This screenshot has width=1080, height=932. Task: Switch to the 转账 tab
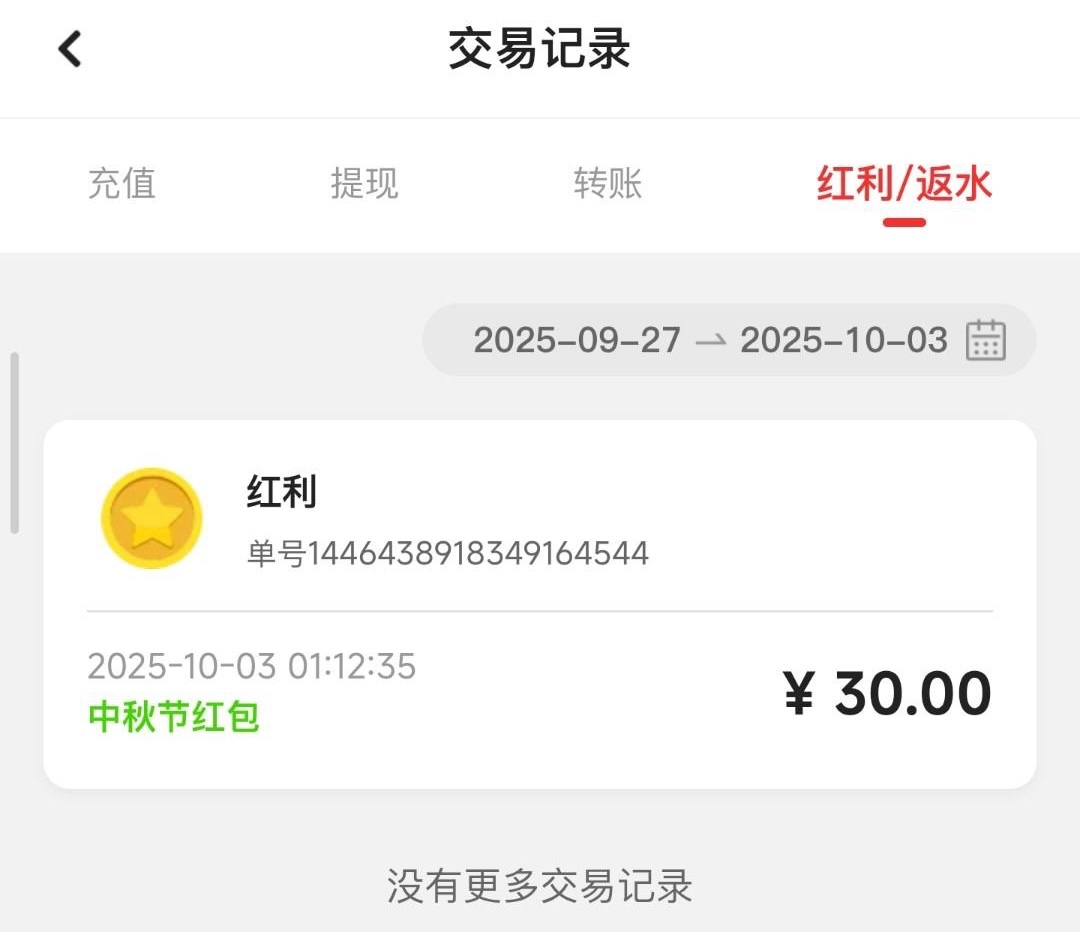click(x=608, y=184)
